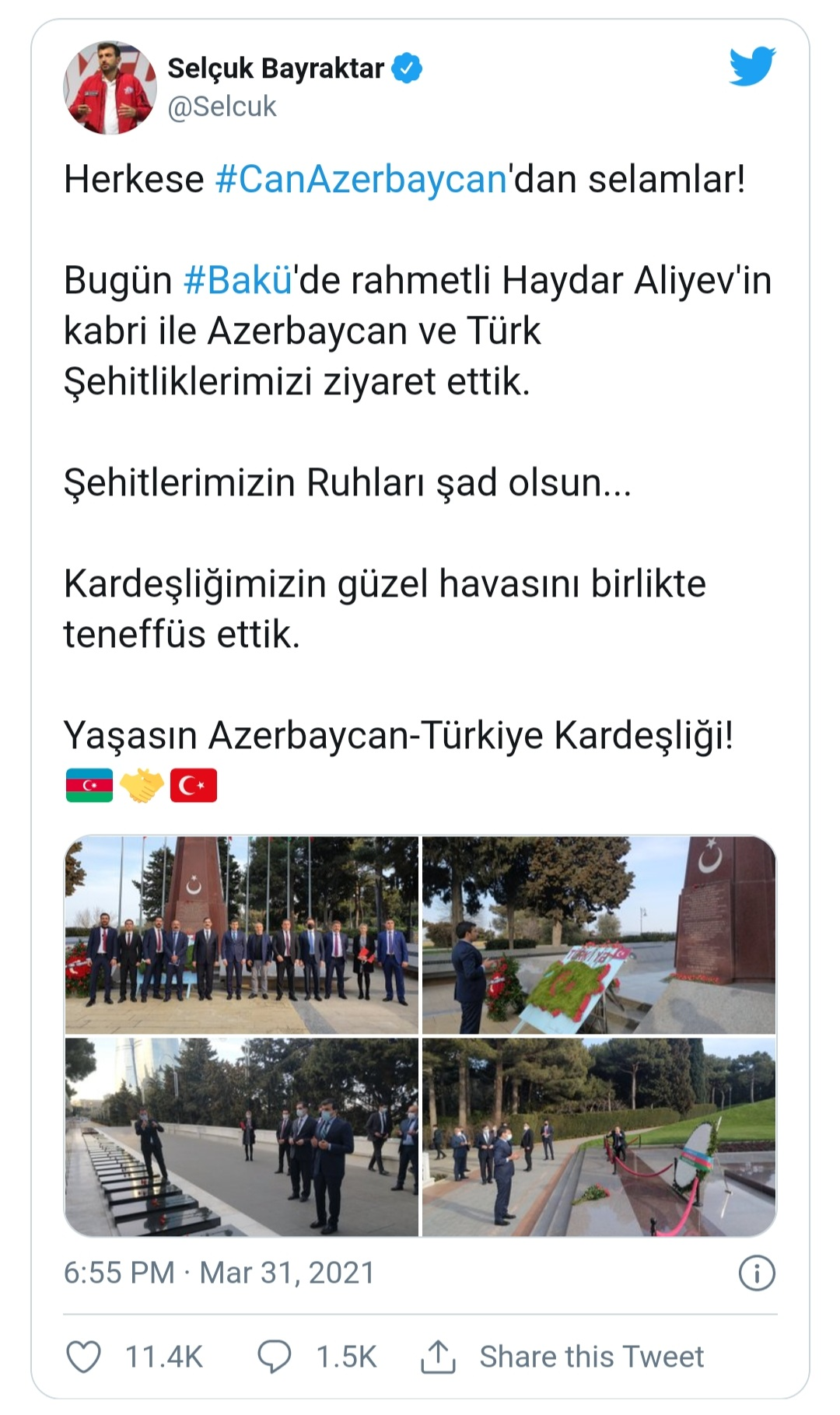Open the @Selcuk handle link

tap(222, 107)
